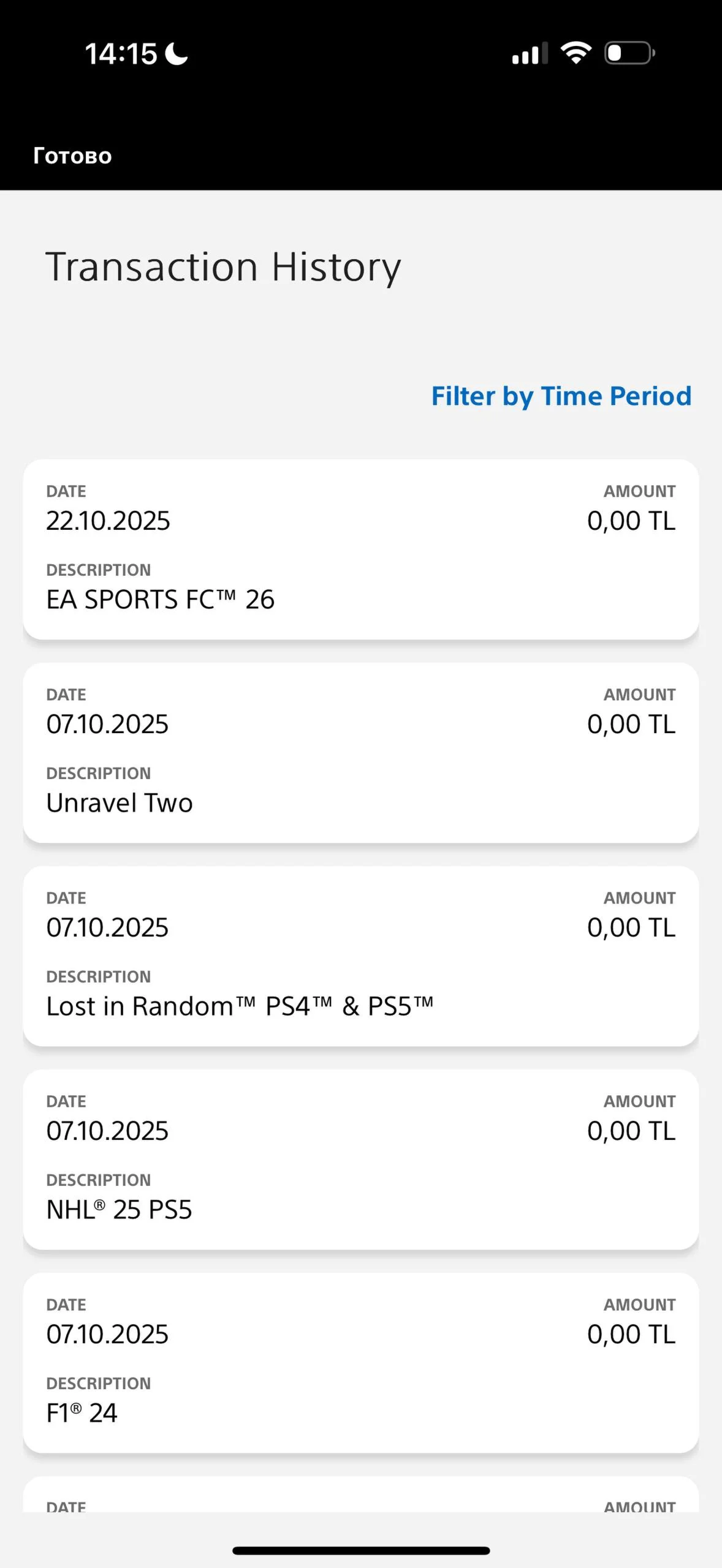Select the Lost in Random transaction card
The width and height of the screenshot is (722, 1568).
pos(360,956)
